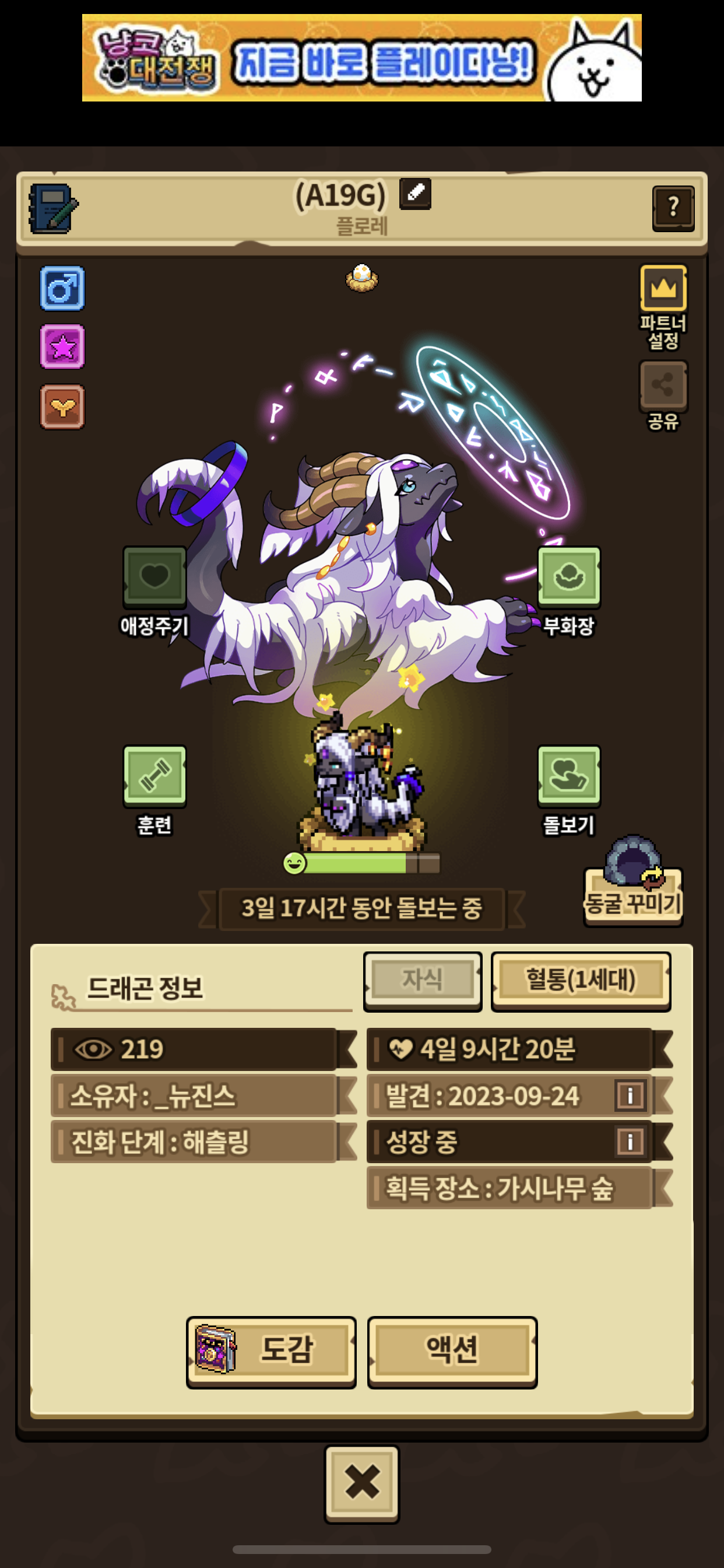Open the 냥코 대전쟁 ad banner
724x1568 pixels.
362,58
